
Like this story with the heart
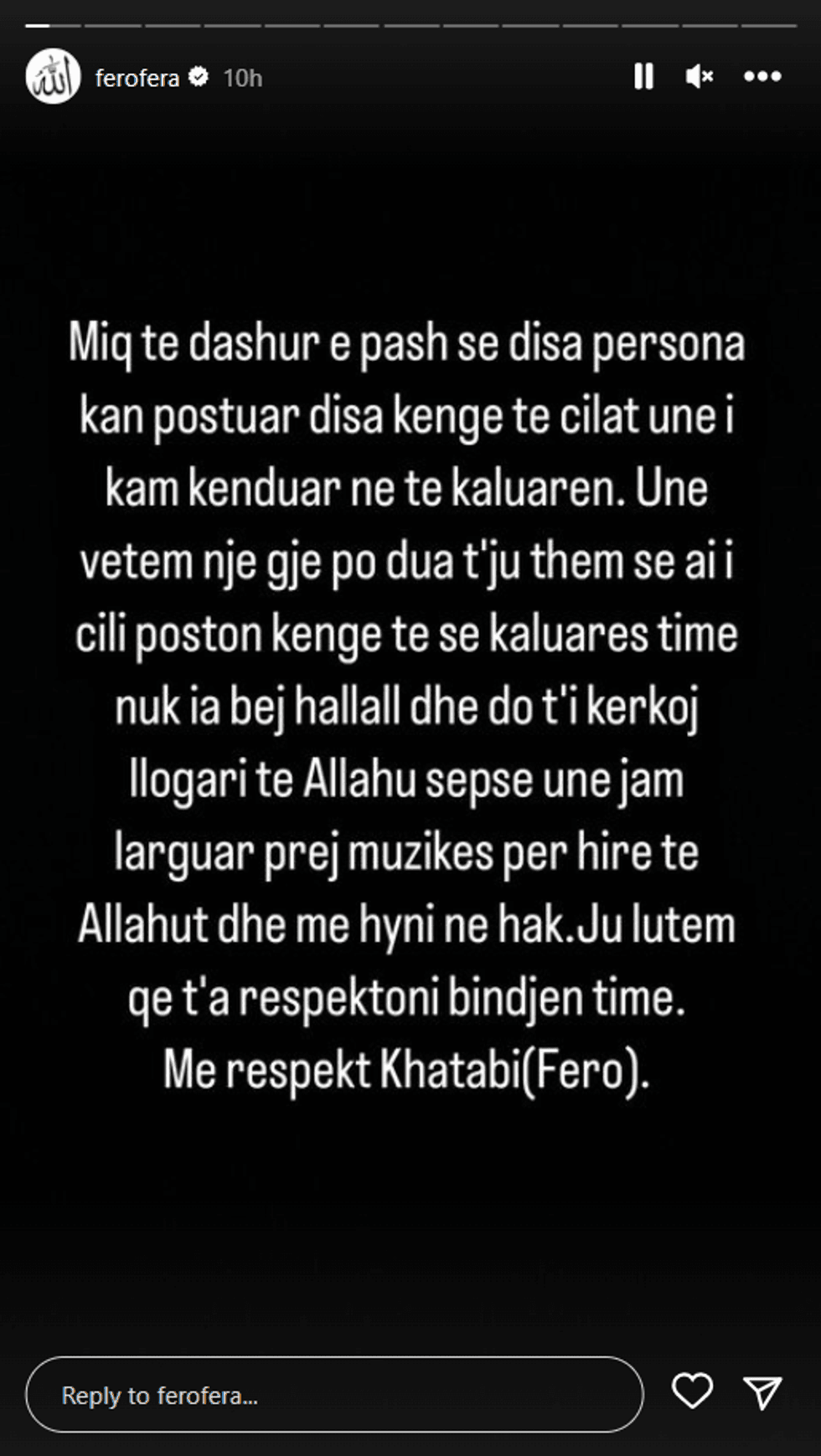tap(692, 1392)
